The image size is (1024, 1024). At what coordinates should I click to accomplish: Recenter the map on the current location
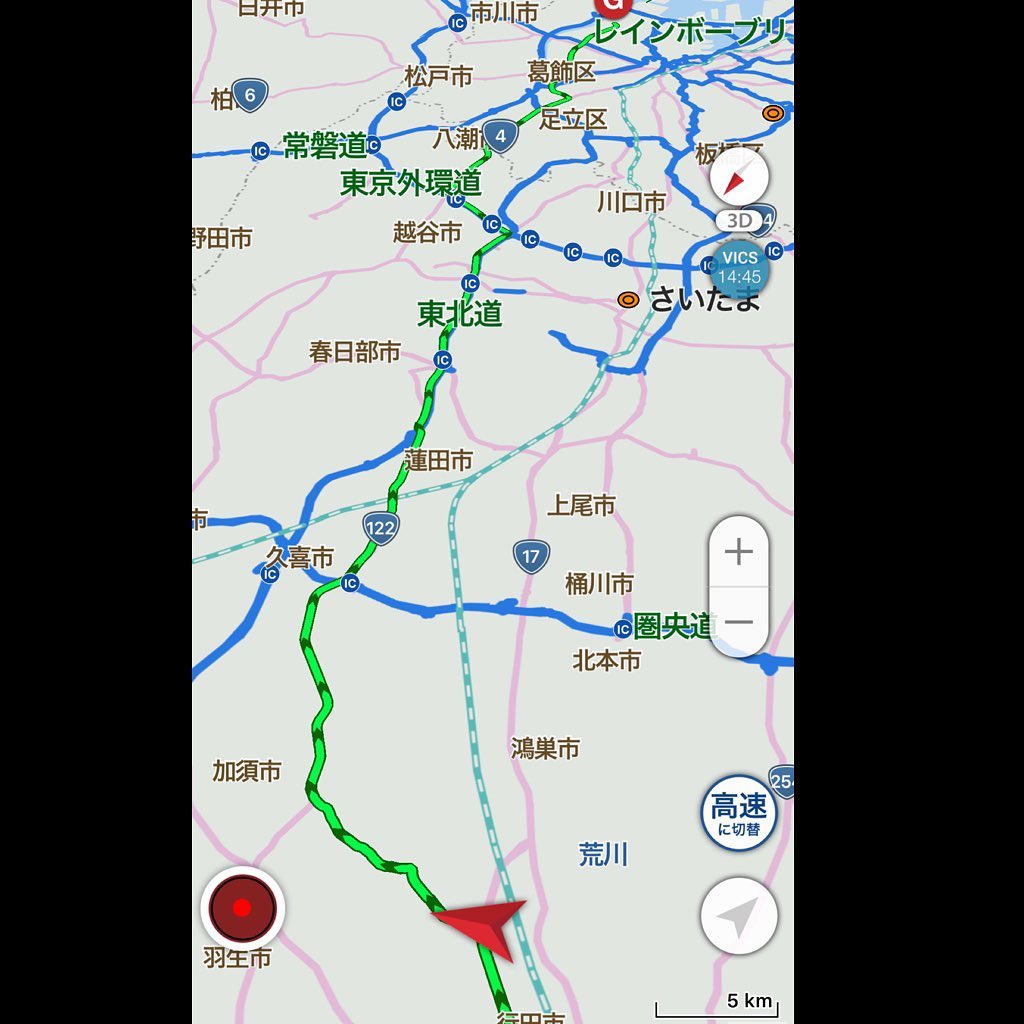(x=739, y=916)
